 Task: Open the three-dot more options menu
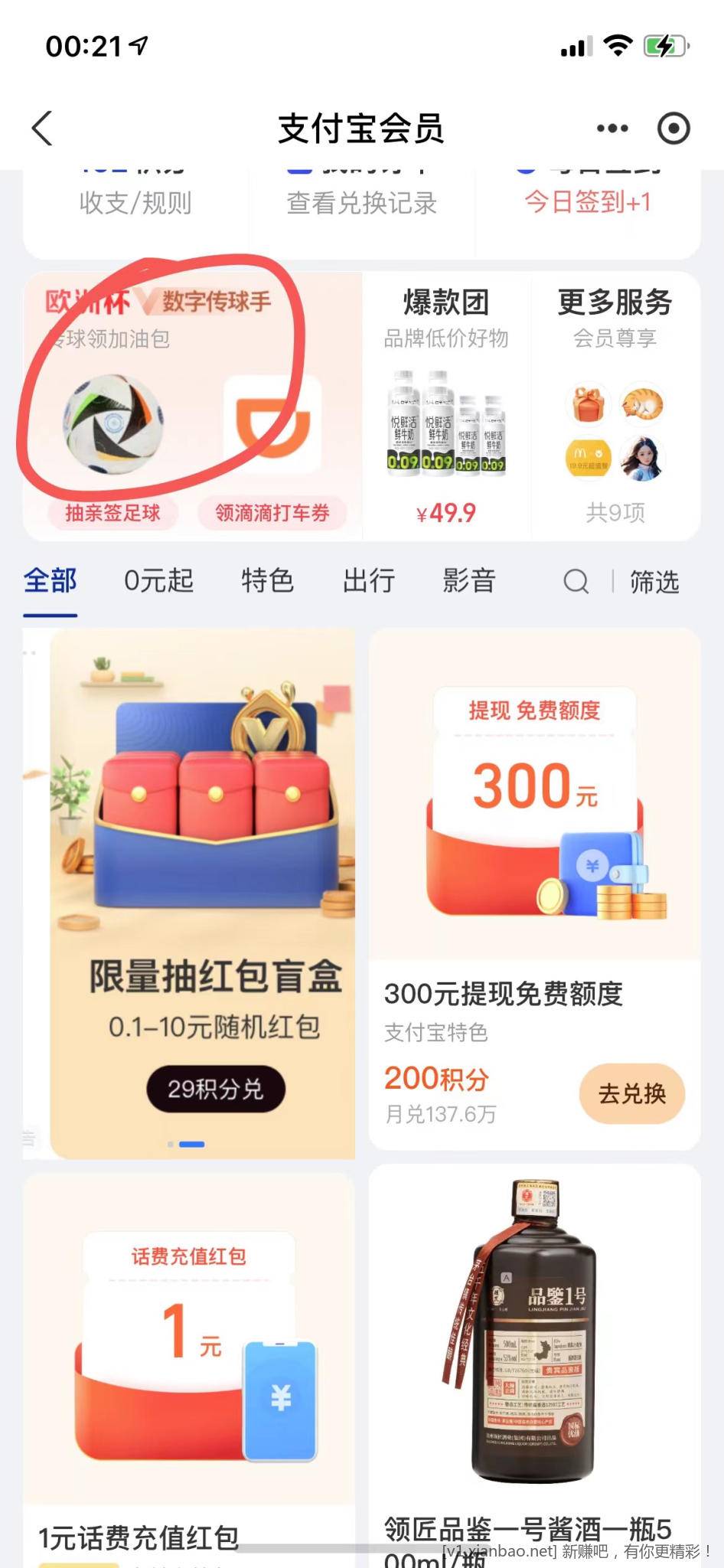coord(611,128)
